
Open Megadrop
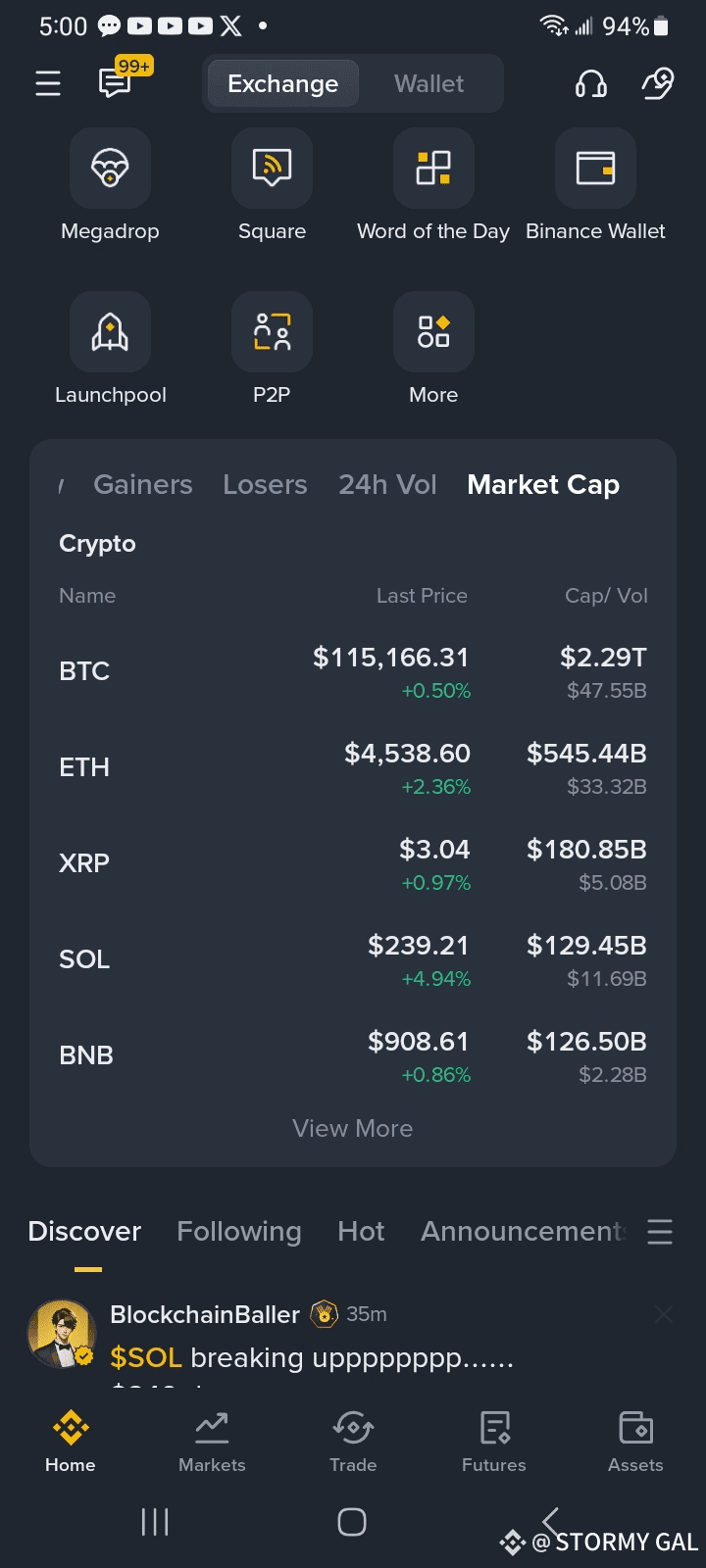[x=110, y=186]
